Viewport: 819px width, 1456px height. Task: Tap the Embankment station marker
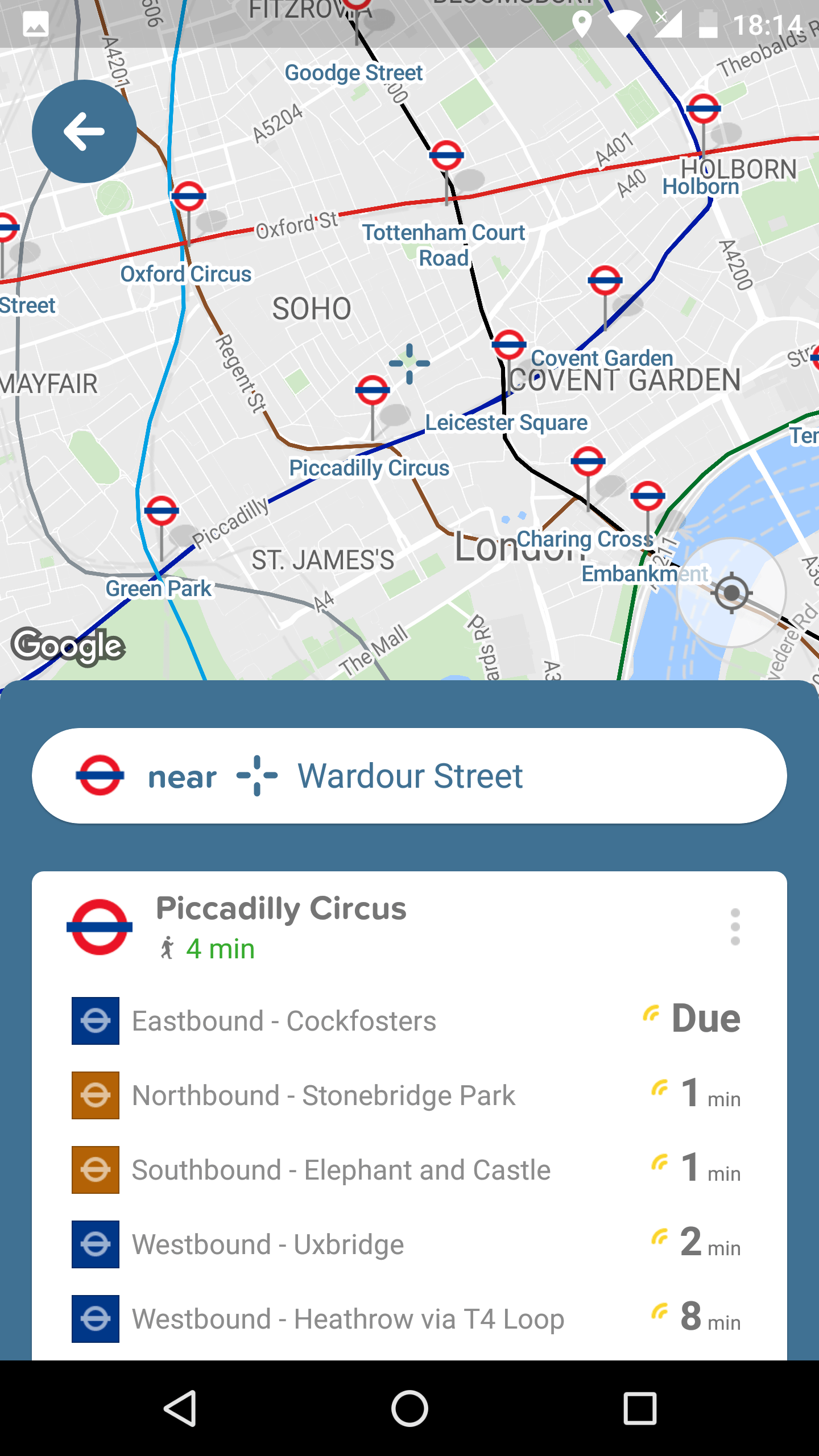click(648, 496)
